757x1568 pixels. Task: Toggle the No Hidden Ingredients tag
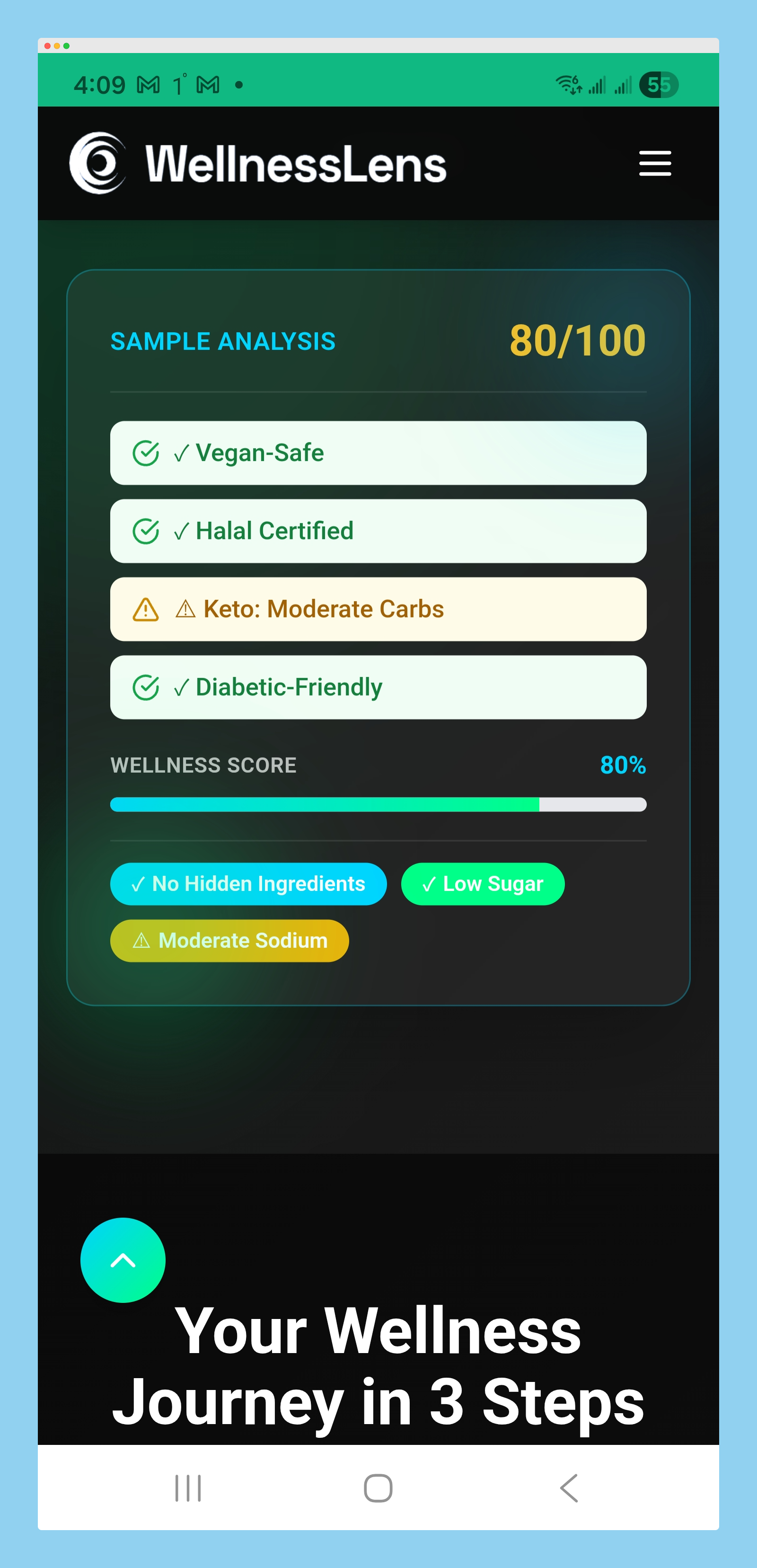248,884
